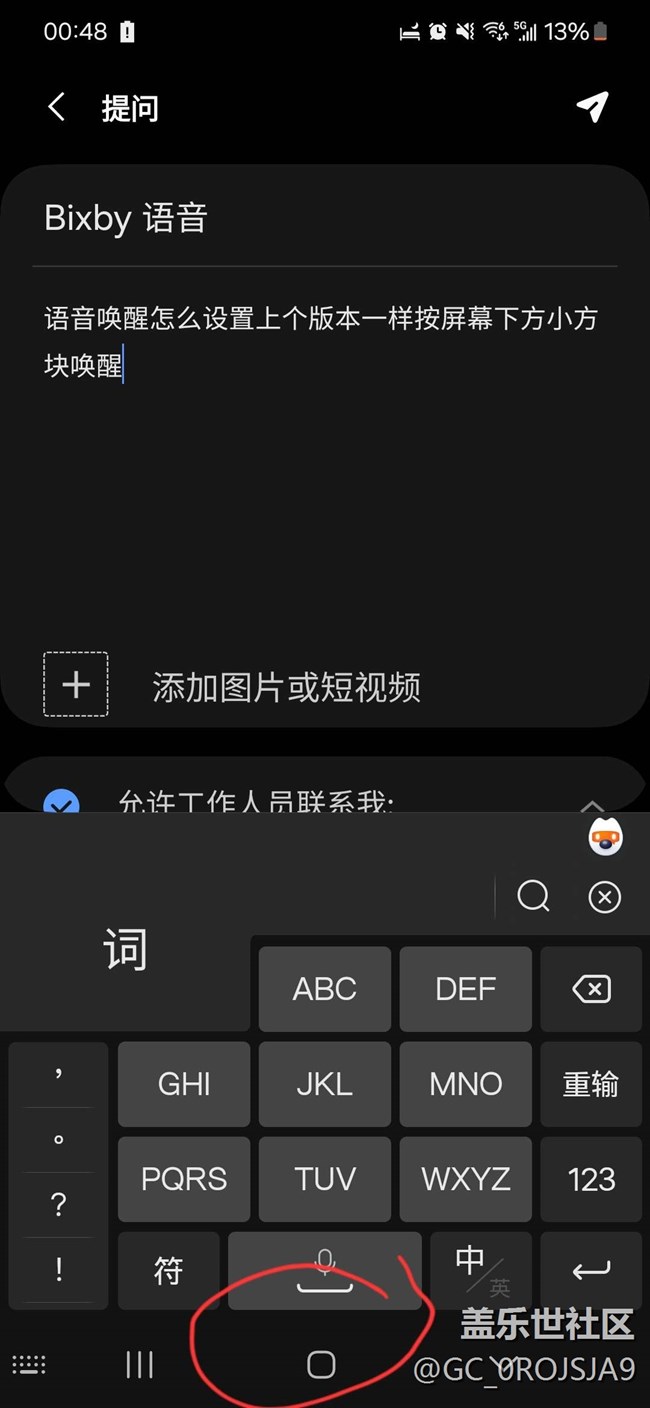Tap the home button in navigation bar

point(320,1364)
